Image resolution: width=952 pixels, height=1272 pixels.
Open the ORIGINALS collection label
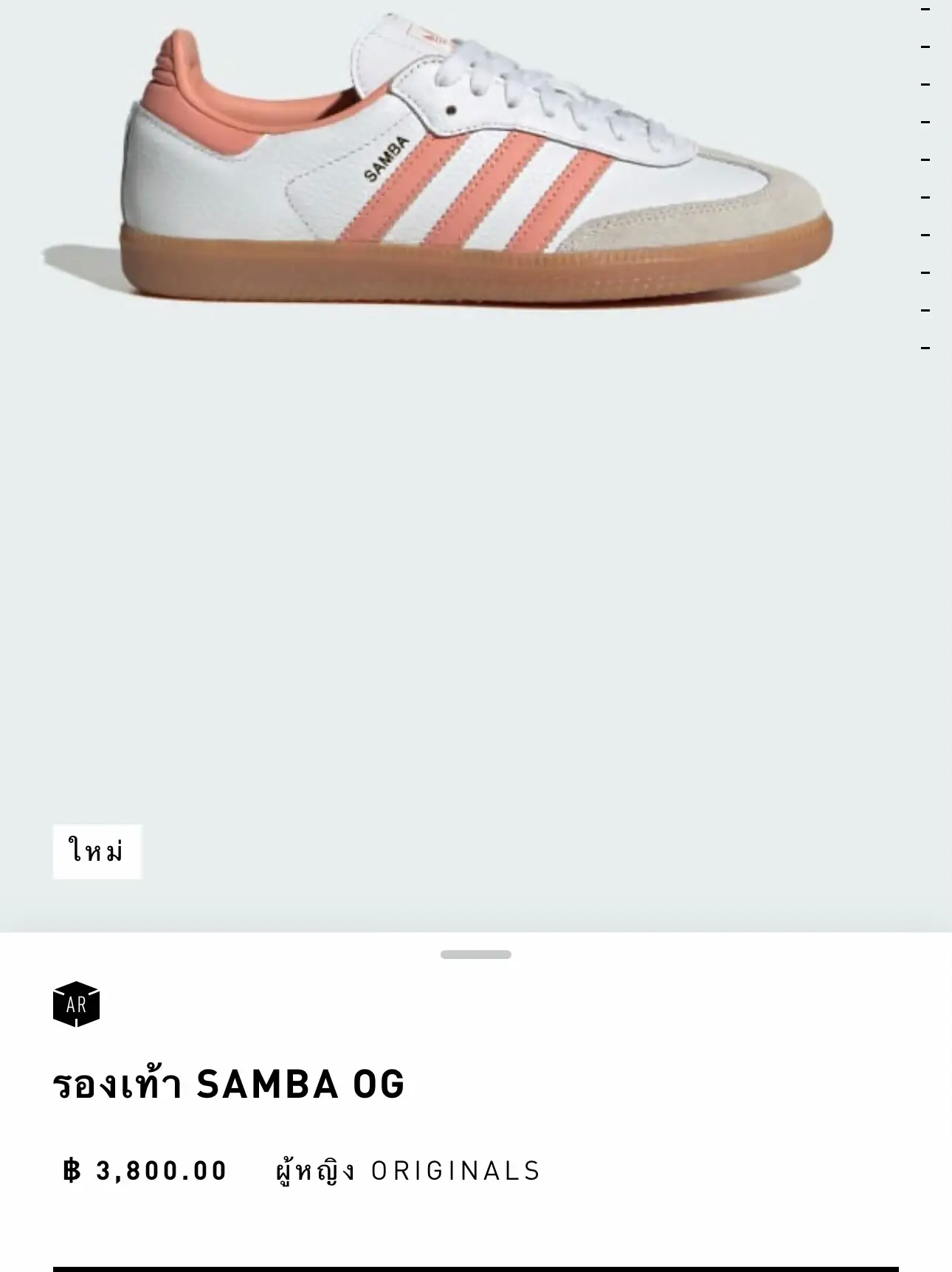click(x=454, y=1170)
